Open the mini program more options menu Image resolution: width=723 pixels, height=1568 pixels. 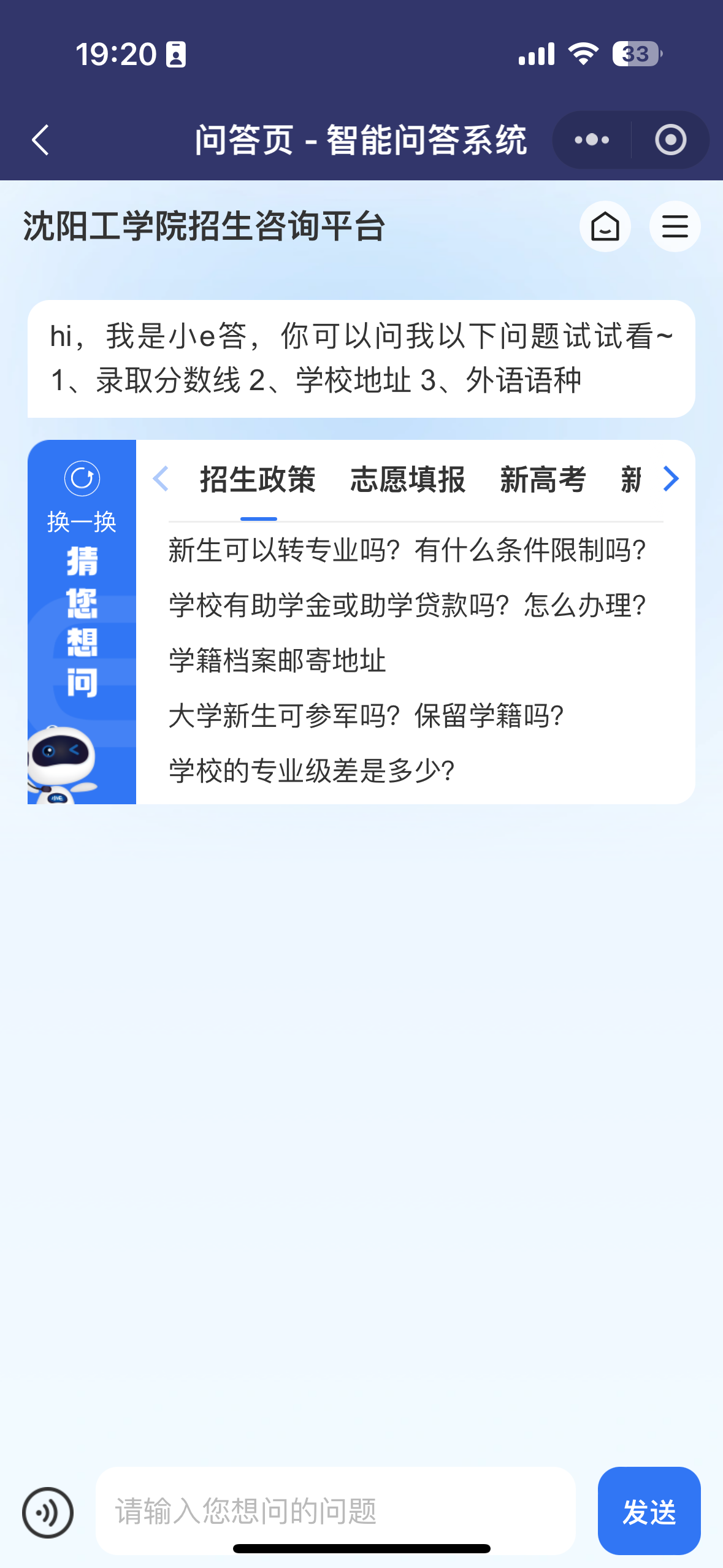coord(592,140)
